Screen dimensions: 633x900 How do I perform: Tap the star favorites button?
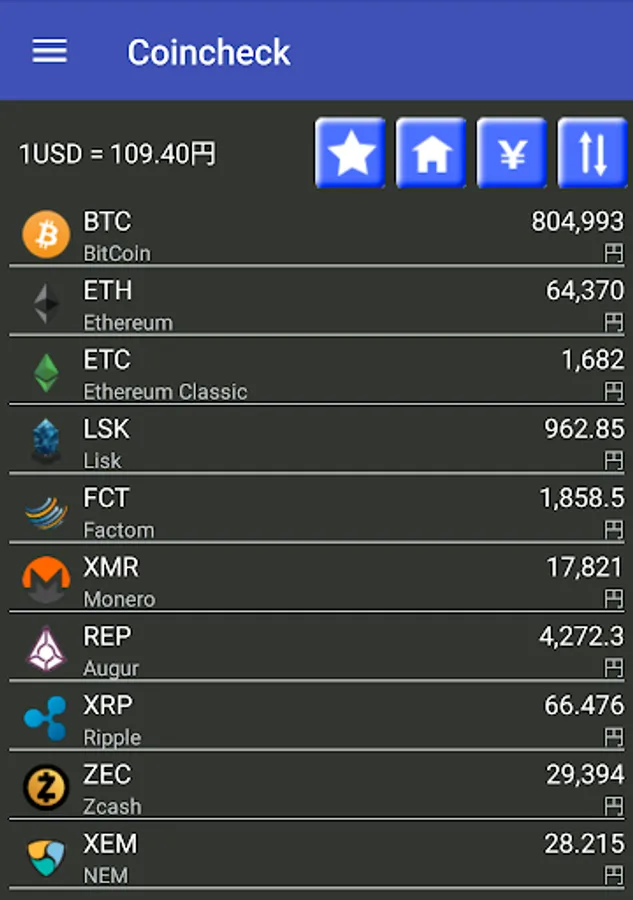click(x=350, y=153)
